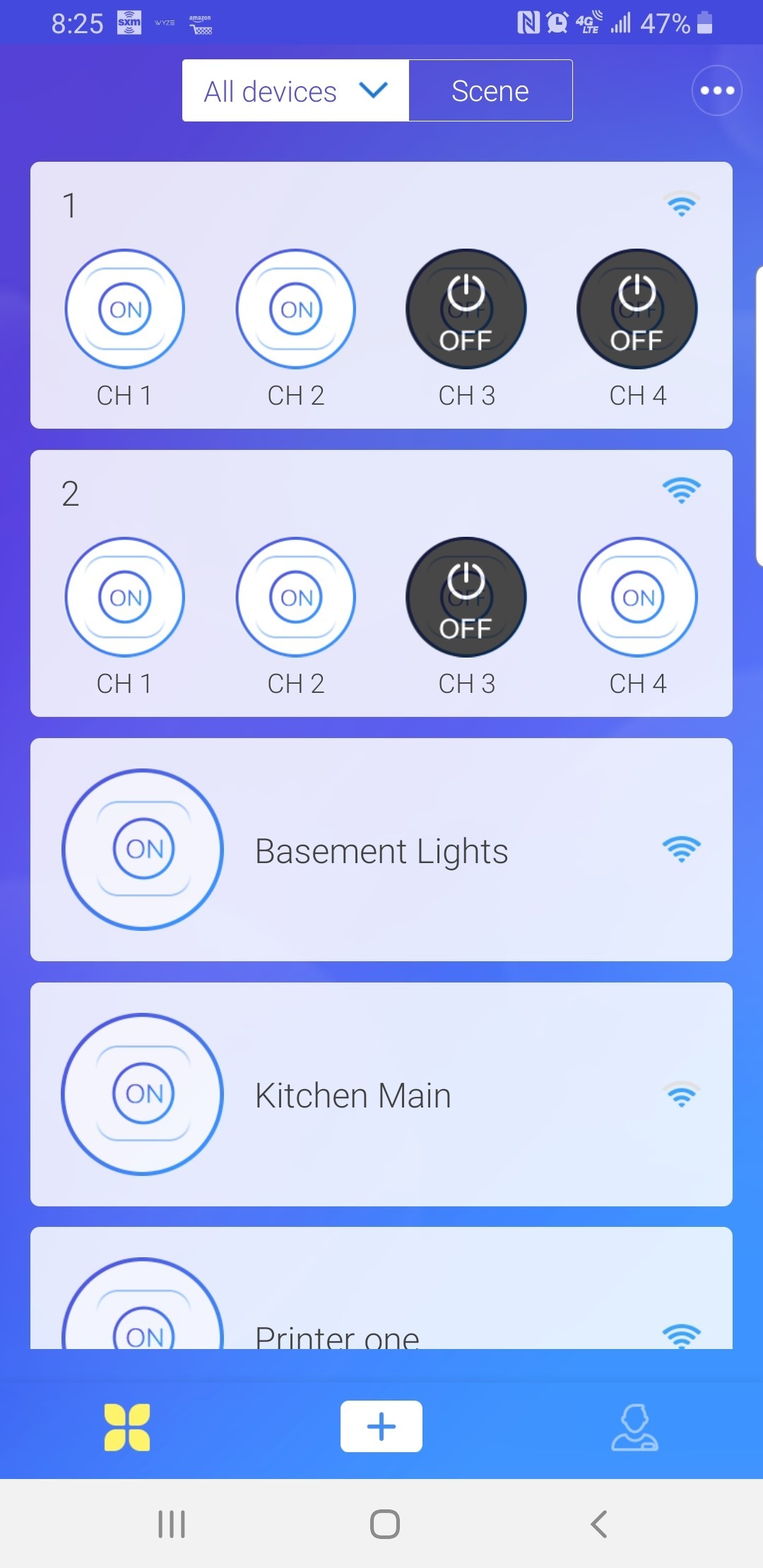763x1568 pixels.
Task: Add a new device with plus button
Action: pyautogui.click(x=381, y=1426)
